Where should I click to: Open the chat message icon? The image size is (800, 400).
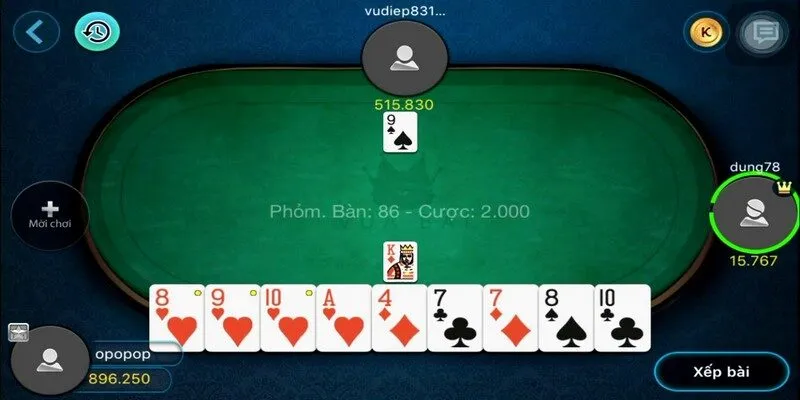point(761,34)
